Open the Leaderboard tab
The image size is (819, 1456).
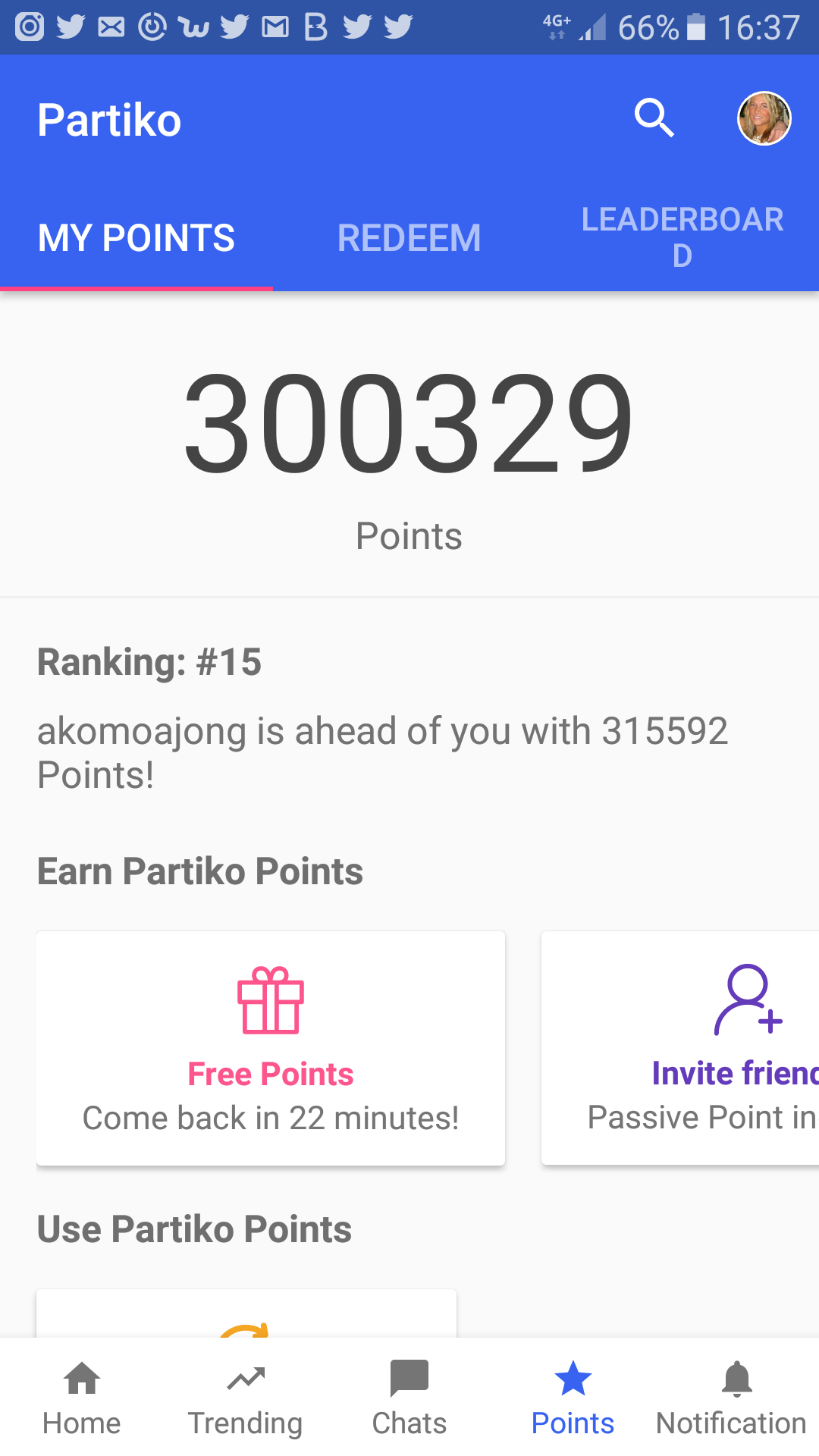click(682, 237)
